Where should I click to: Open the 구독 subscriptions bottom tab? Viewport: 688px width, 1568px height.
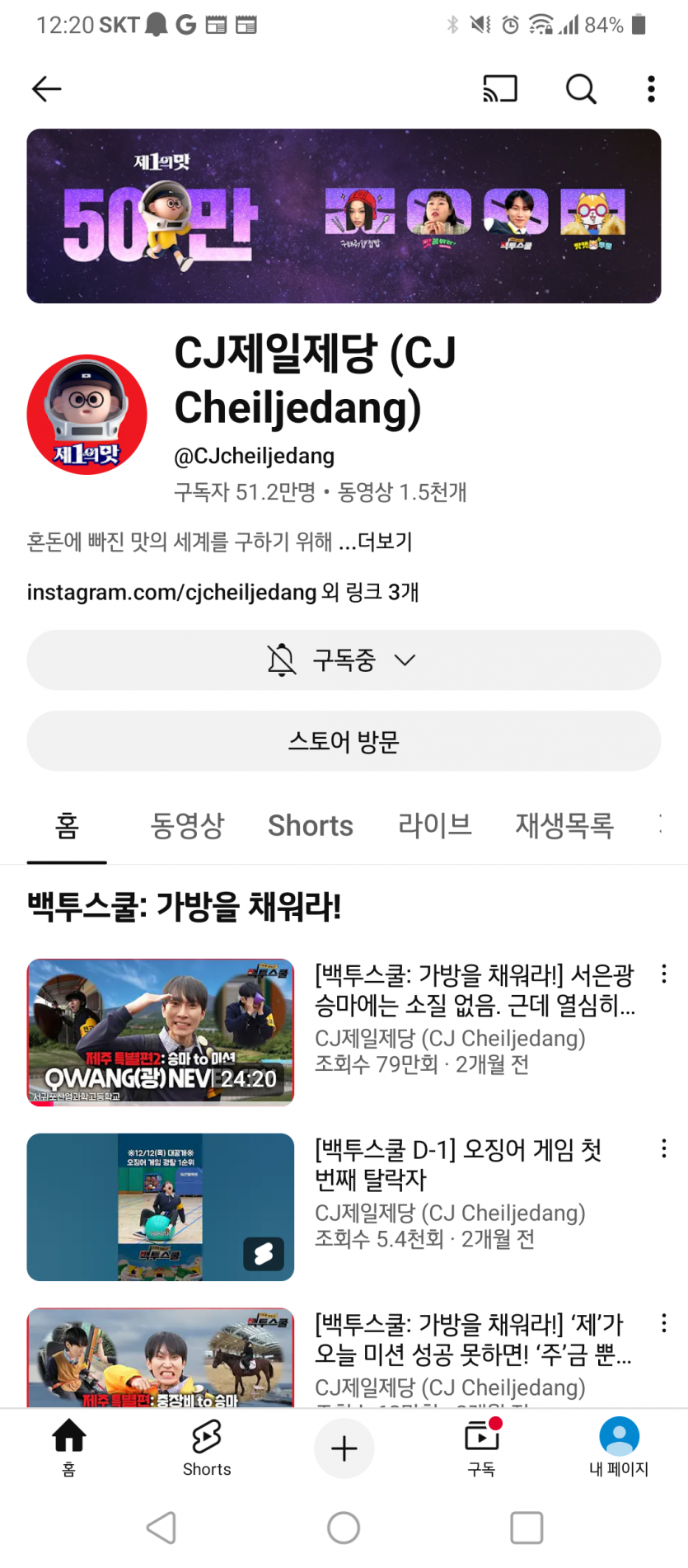482,1448
